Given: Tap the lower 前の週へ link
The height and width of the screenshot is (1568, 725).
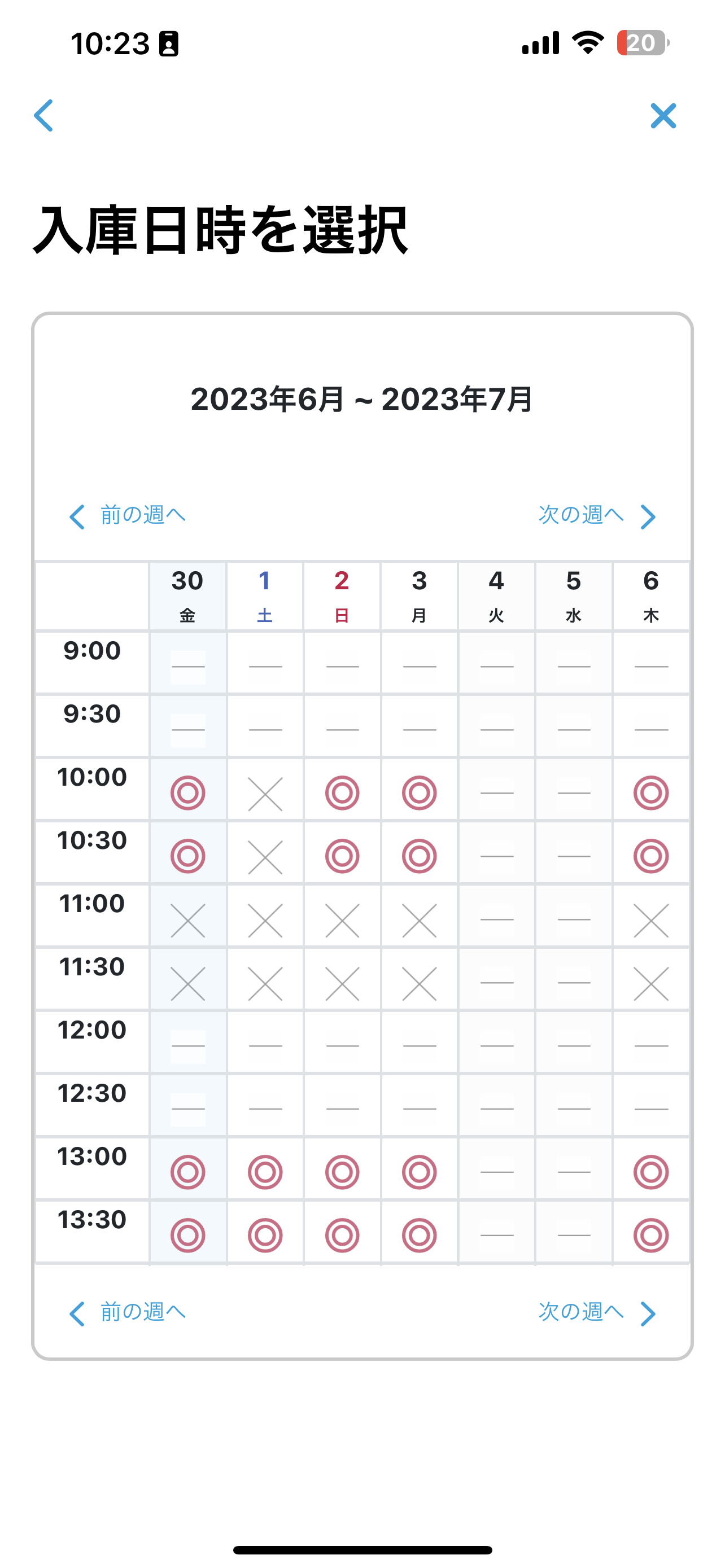Looking at the screenshot, I should tap(127, 1312).
